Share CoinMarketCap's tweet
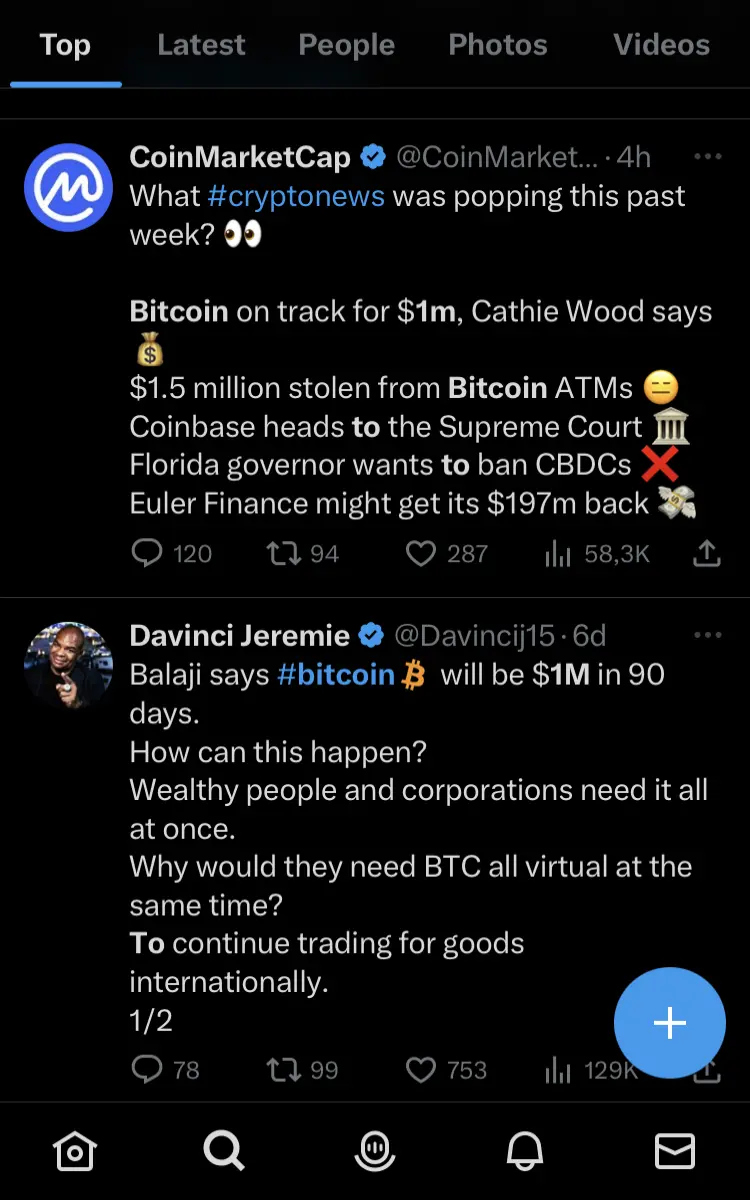The height and width of the screenshot is (1200, 750). 707,553
